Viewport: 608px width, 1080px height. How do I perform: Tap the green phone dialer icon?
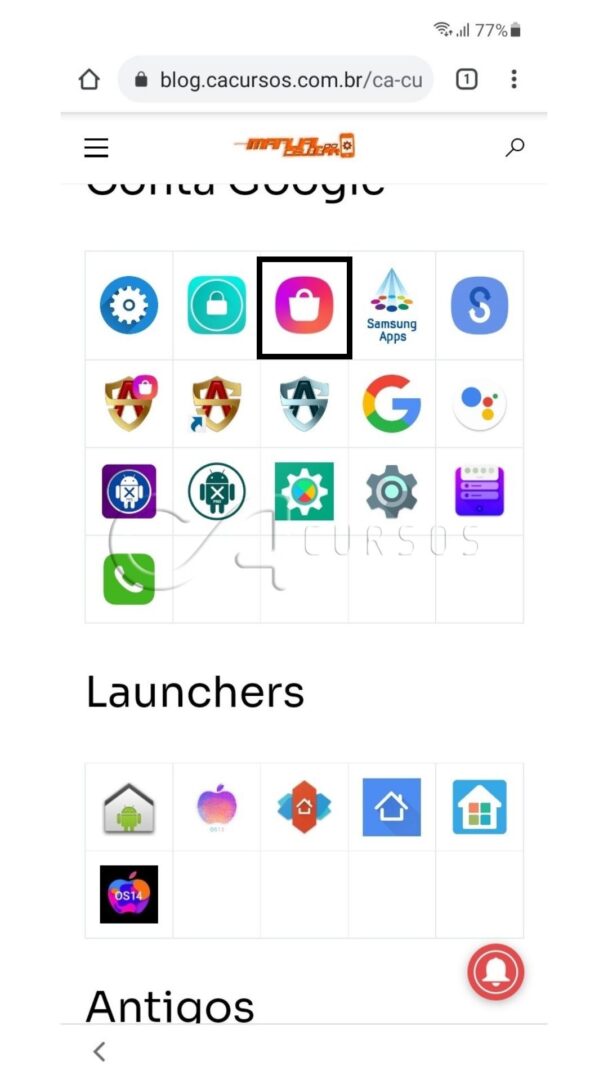[129, 579]
